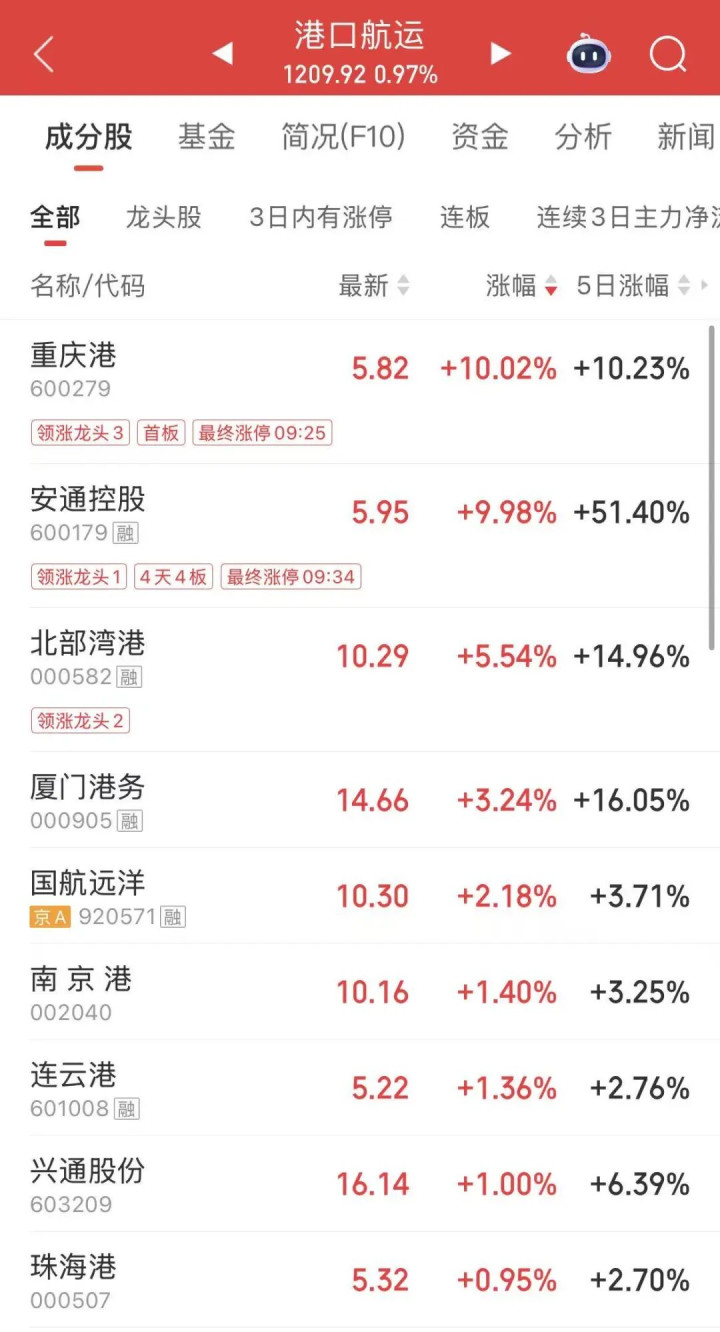Go back using the top-left arrow

tap(43, 54)
